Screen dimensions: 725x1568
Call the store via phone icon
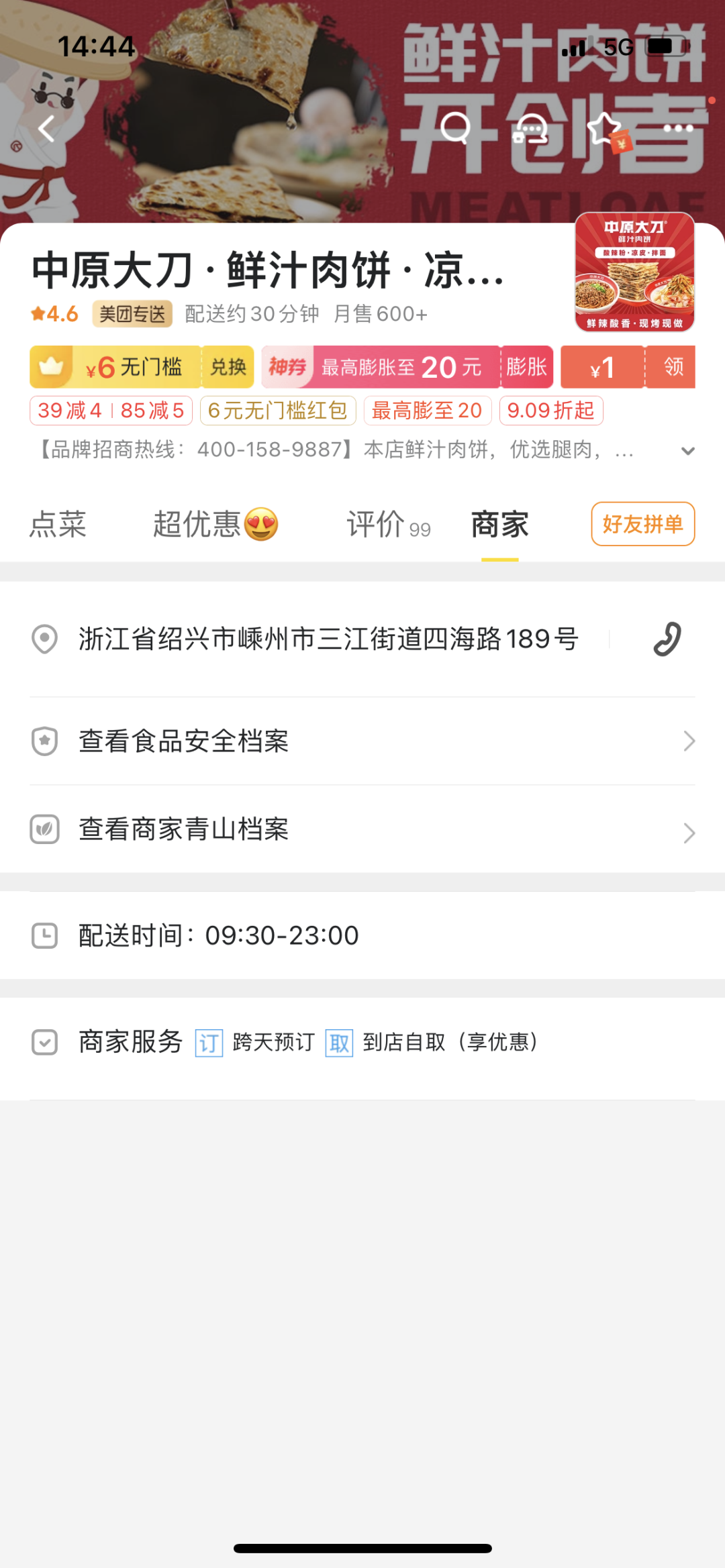667,639
